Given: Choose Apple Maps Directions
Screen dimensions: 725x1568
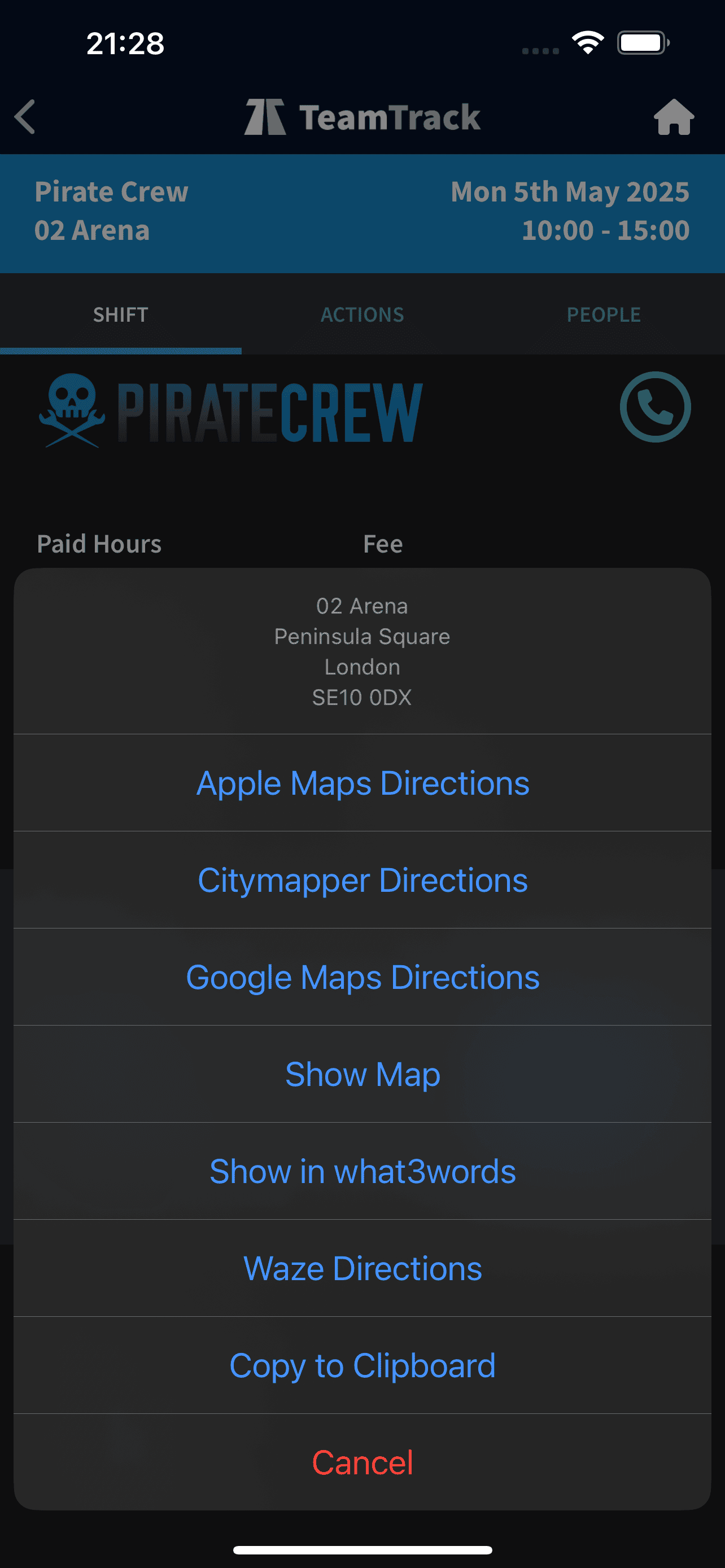Looking at the screenshot, I should [362, 783].
